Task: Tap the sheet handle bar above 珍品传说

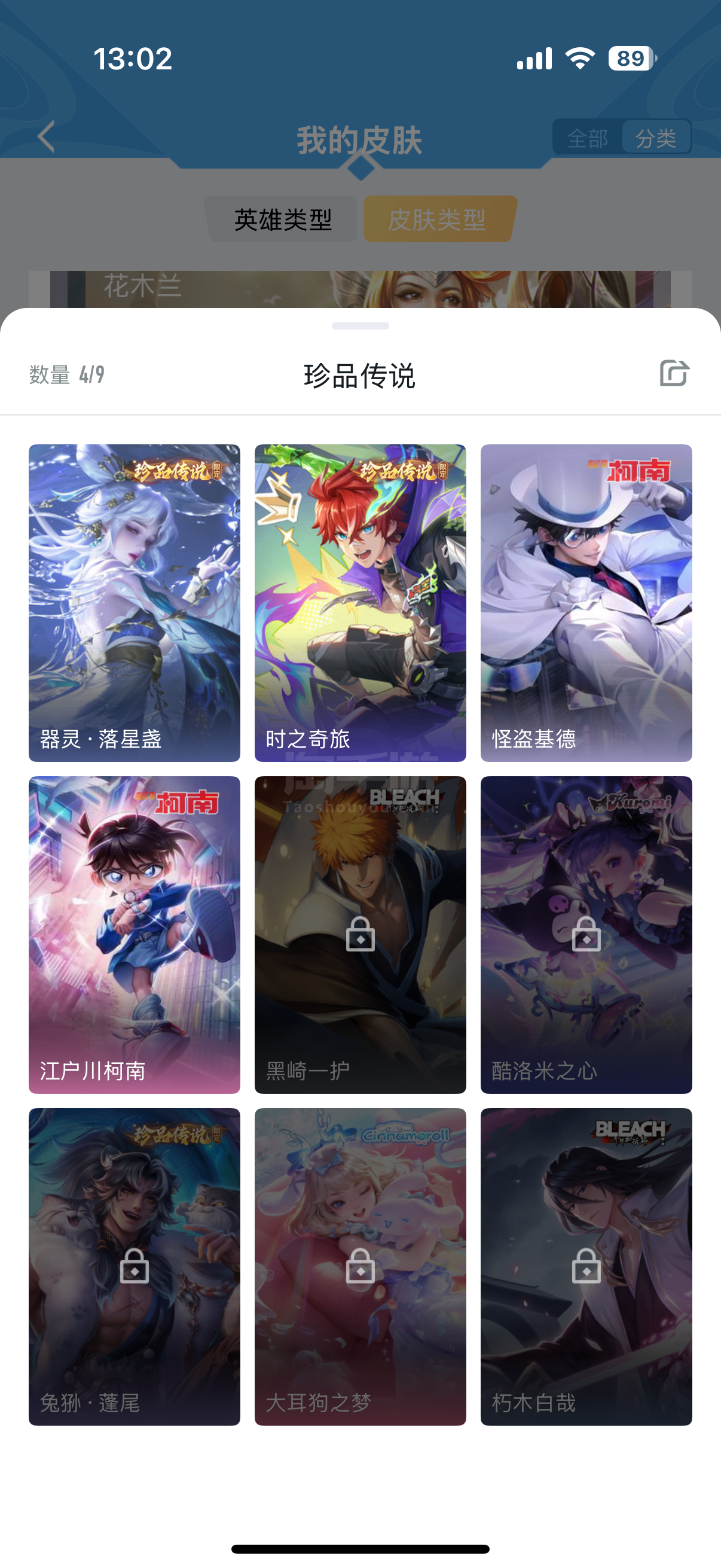Action: tap(360, 326)
